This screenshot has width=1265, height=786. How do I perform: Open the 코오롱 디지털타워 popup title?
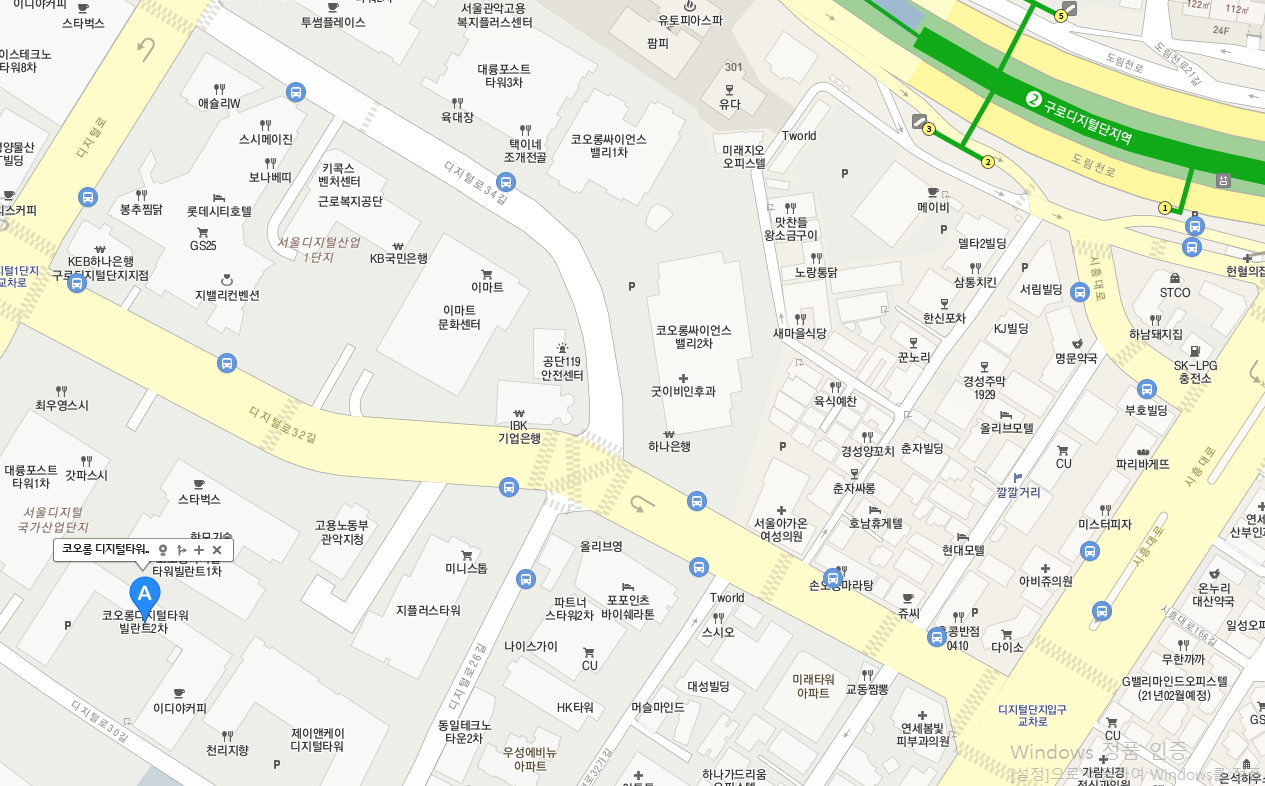(105, 550)
